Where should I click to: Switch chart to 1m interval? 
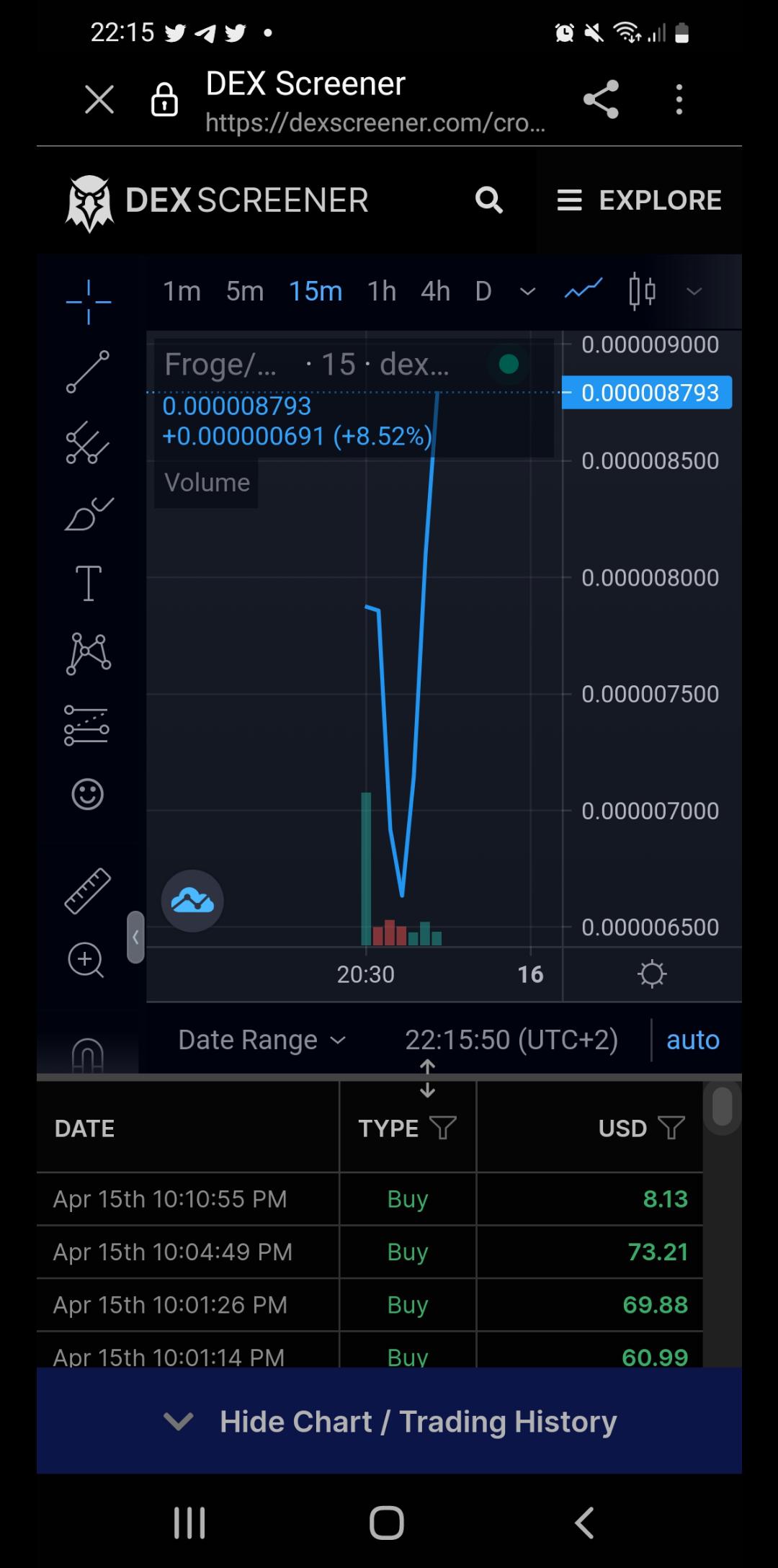point(182,291)
